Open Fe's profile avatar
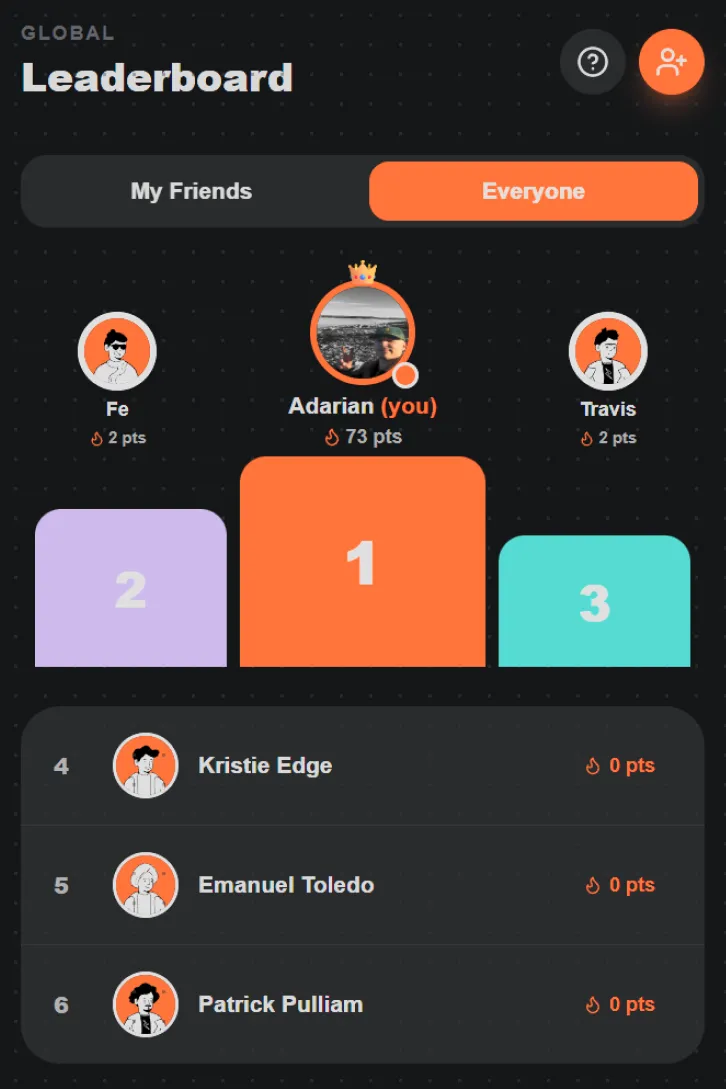726x1089 pixels. pos(117,351)
